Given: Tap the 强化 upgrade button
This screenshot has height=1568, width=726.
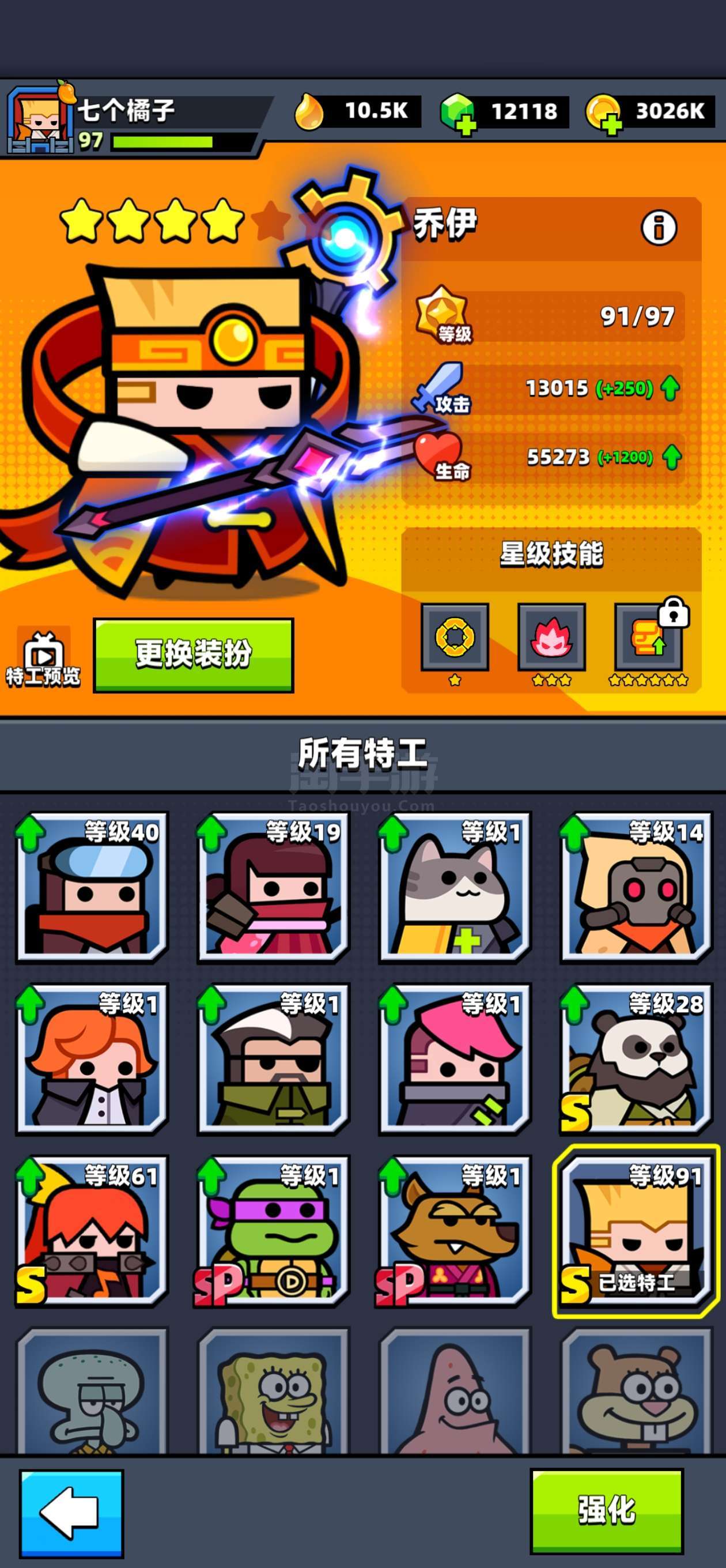Looking at the screenshot, I should point(607,1511).
